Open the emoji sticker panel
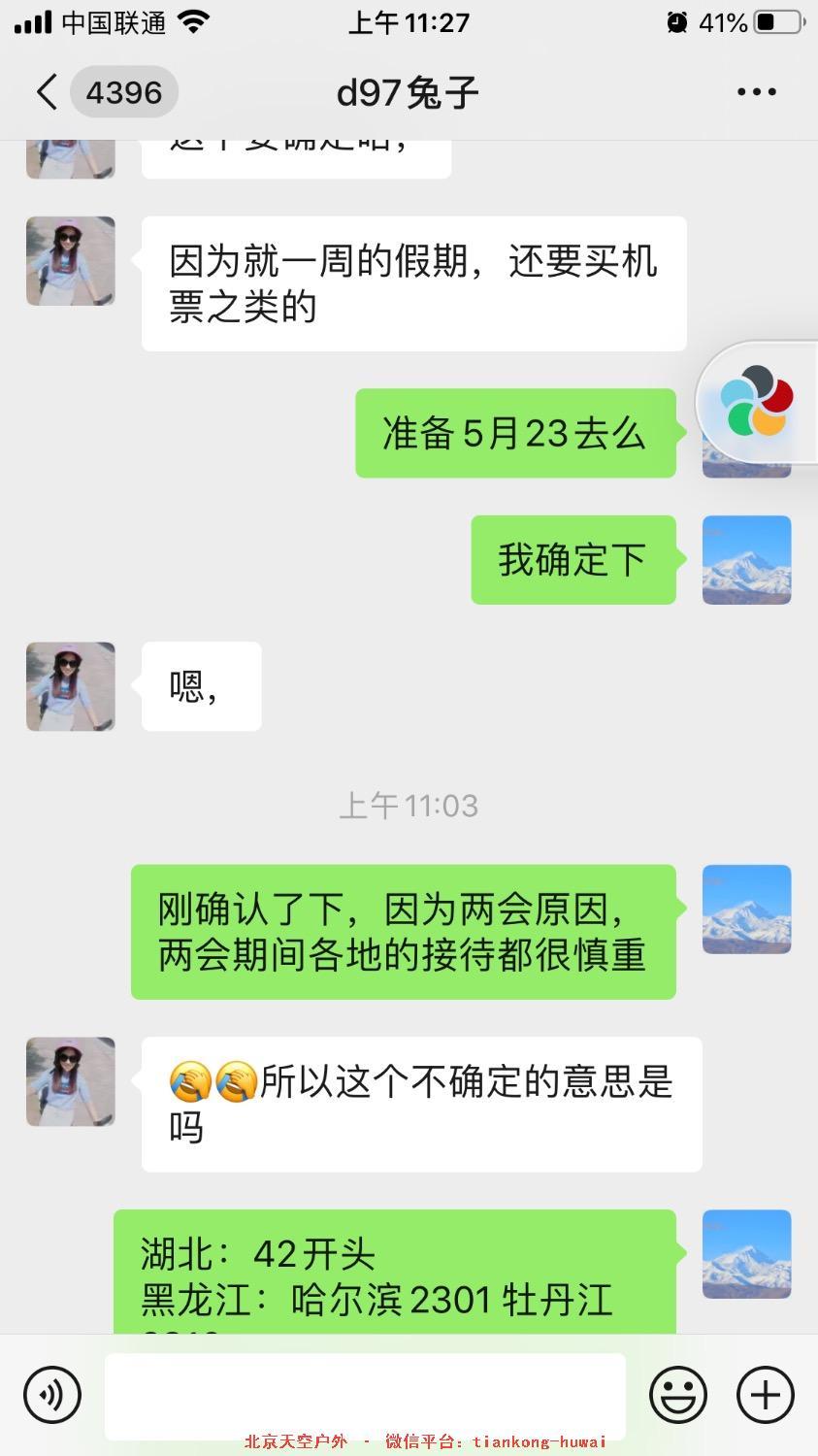The image size is (818, 1456). pyautogui.click(x=677, y=1395)
